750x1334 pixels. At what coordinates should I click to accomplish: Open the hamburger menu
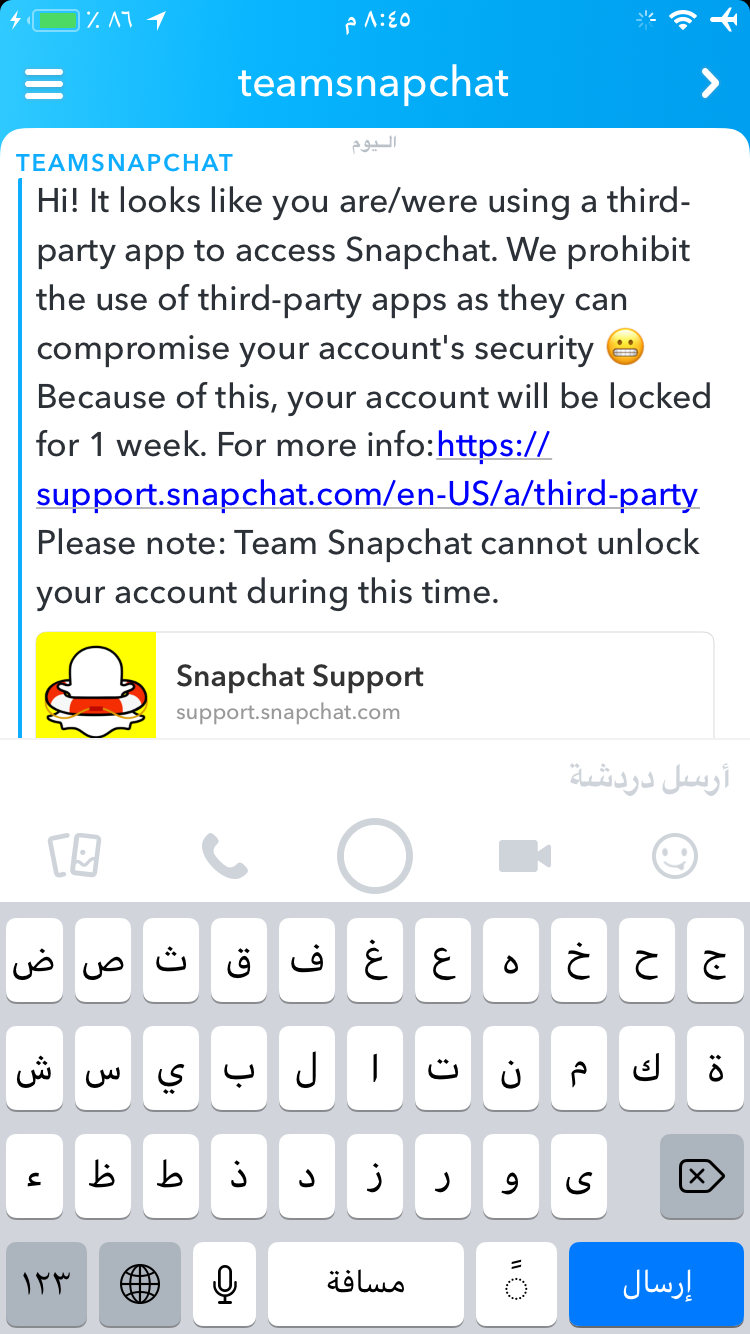(44, 84)
